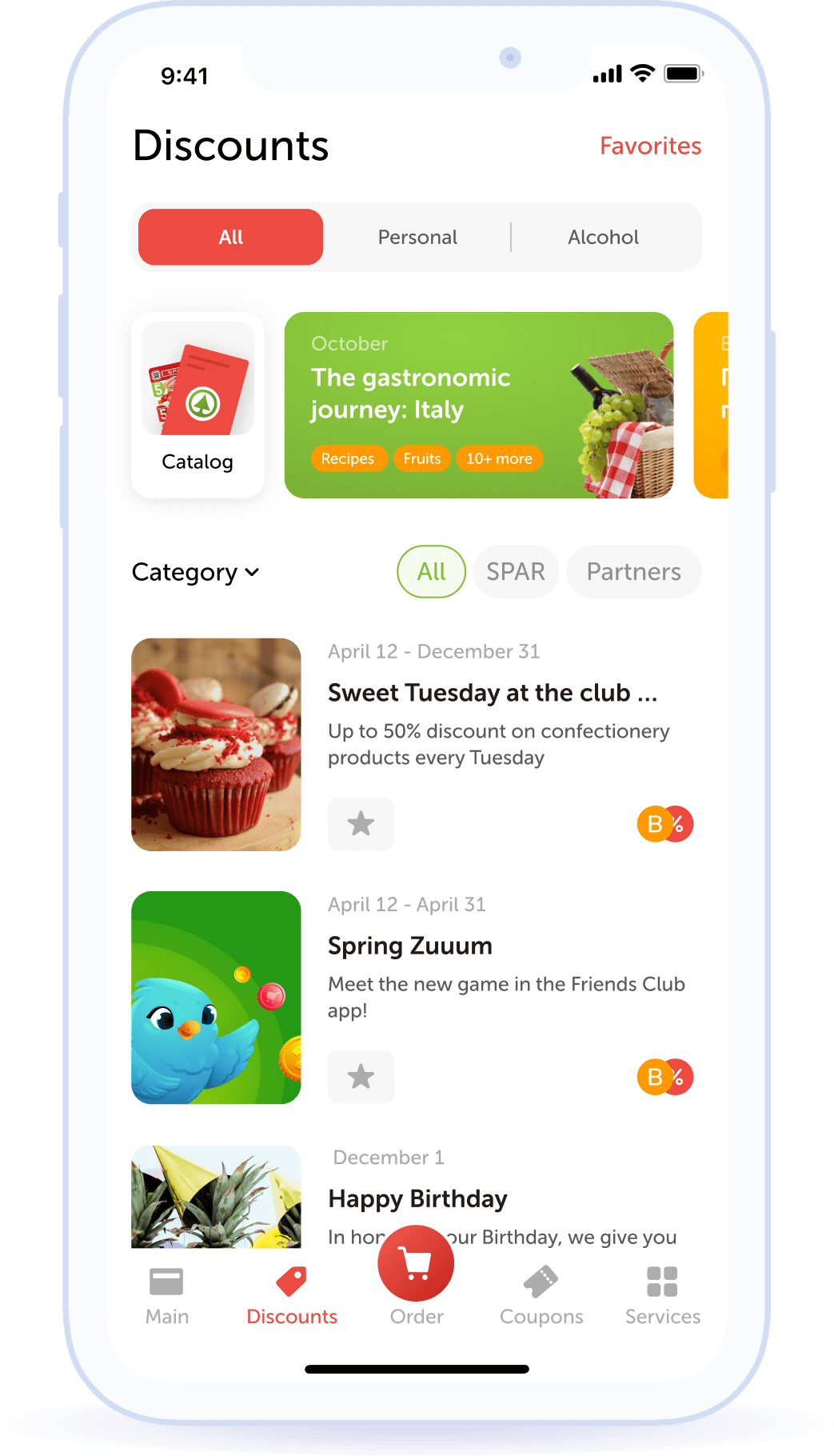Open the Favorites link
834x1456 pixels.
tap(650, 146)
